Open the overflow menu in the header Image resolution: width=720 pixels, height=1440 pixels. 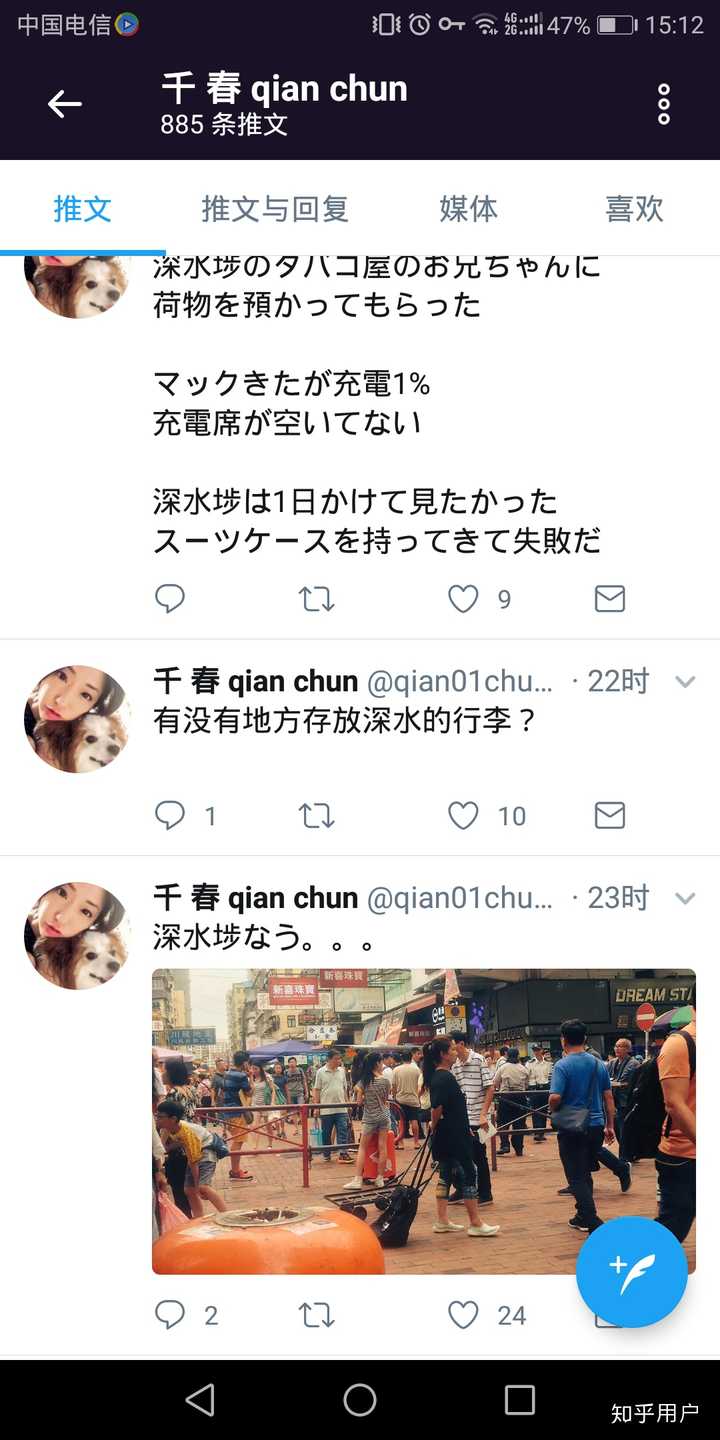point(664,104)
